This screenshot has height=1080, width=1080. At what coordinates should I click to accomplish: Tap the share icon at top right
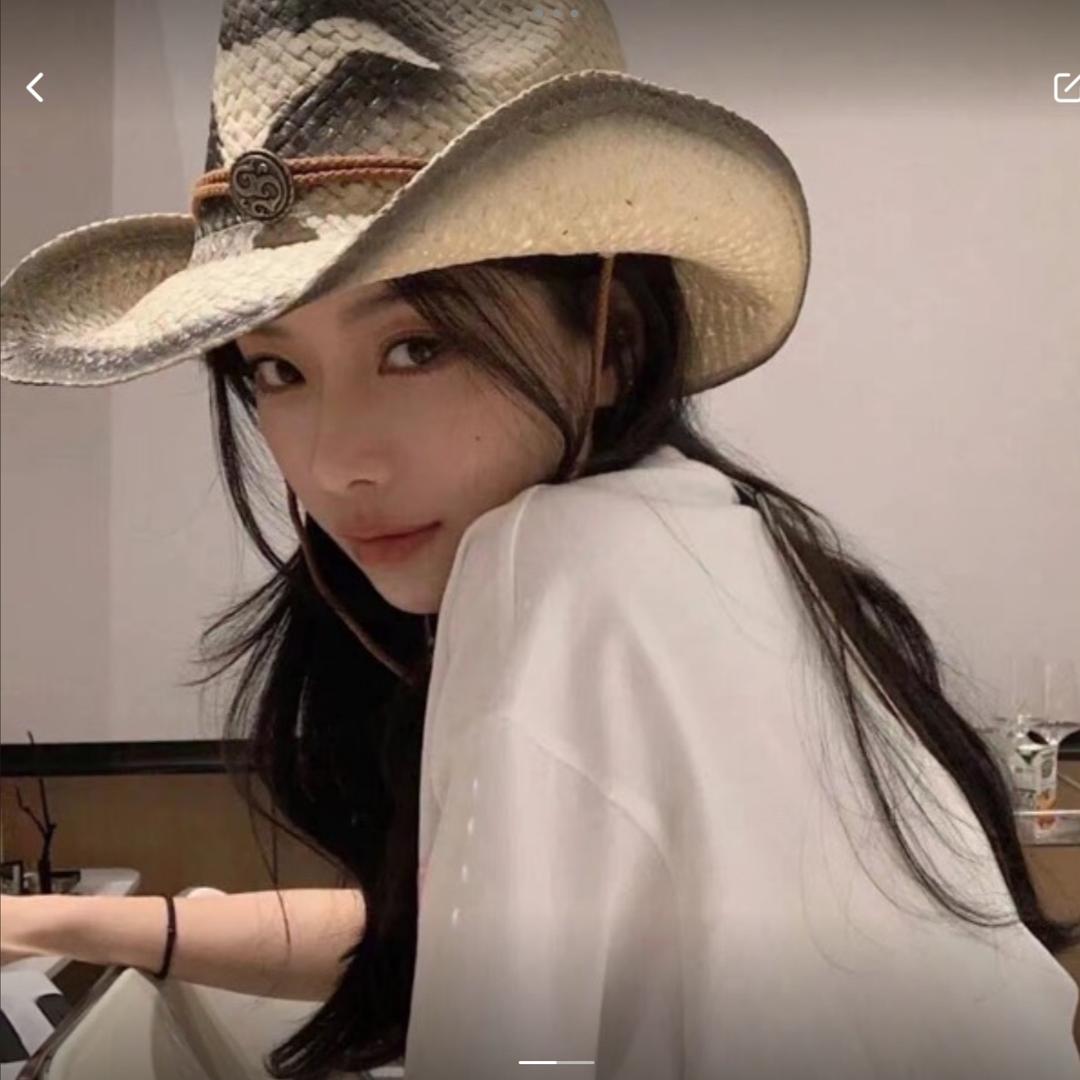[x=1066, y=88]
